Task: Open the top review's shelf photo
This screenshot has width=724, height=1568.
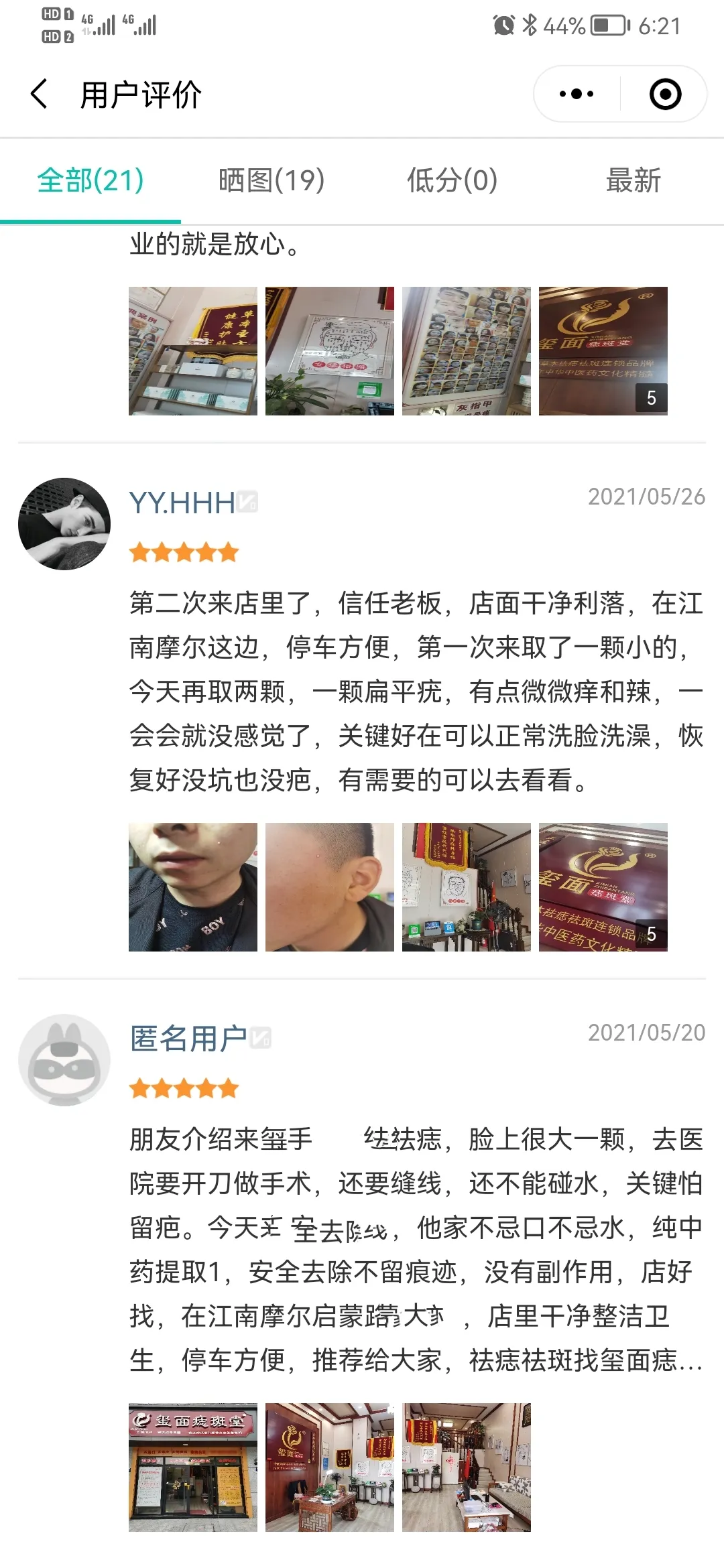Action: (x=193, y=350)
